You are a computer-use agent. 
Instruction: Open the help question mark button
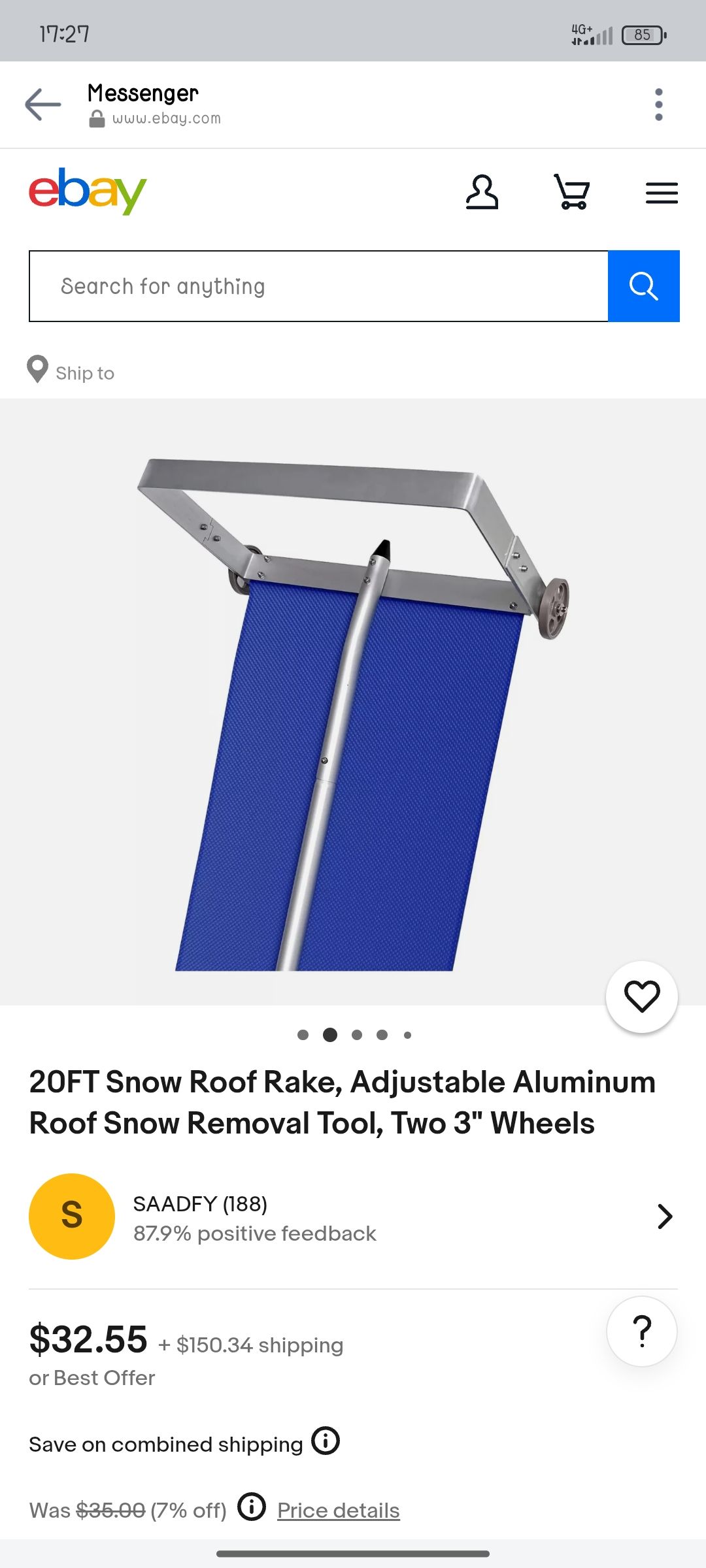tap(642, 1331)
